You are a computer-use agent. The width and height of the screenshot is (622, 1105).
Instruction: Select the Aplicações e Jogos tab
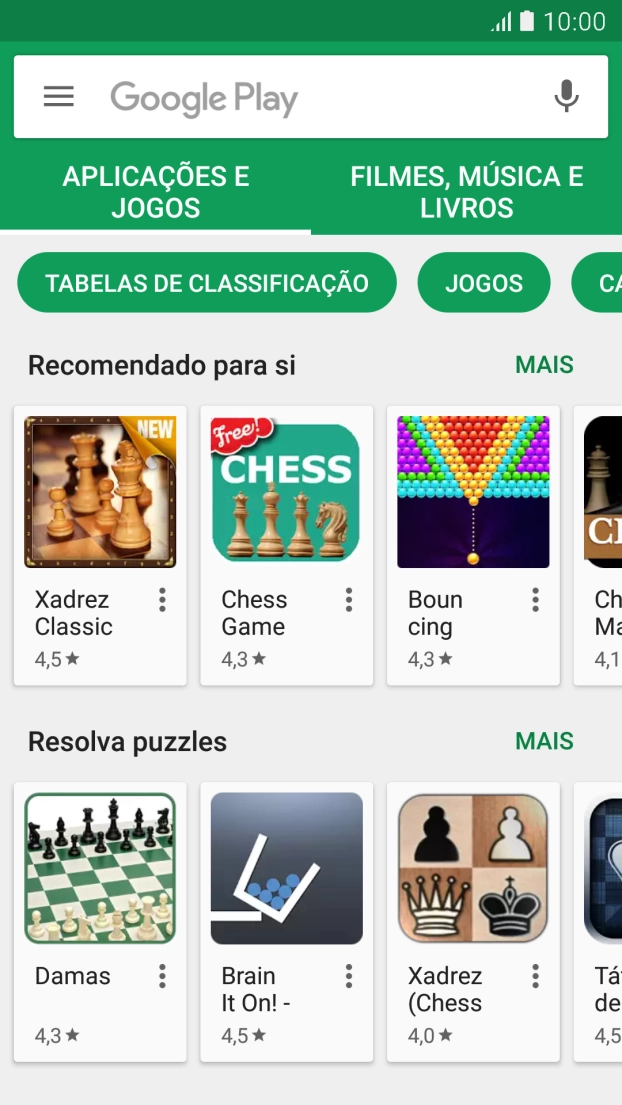(155, 192)
